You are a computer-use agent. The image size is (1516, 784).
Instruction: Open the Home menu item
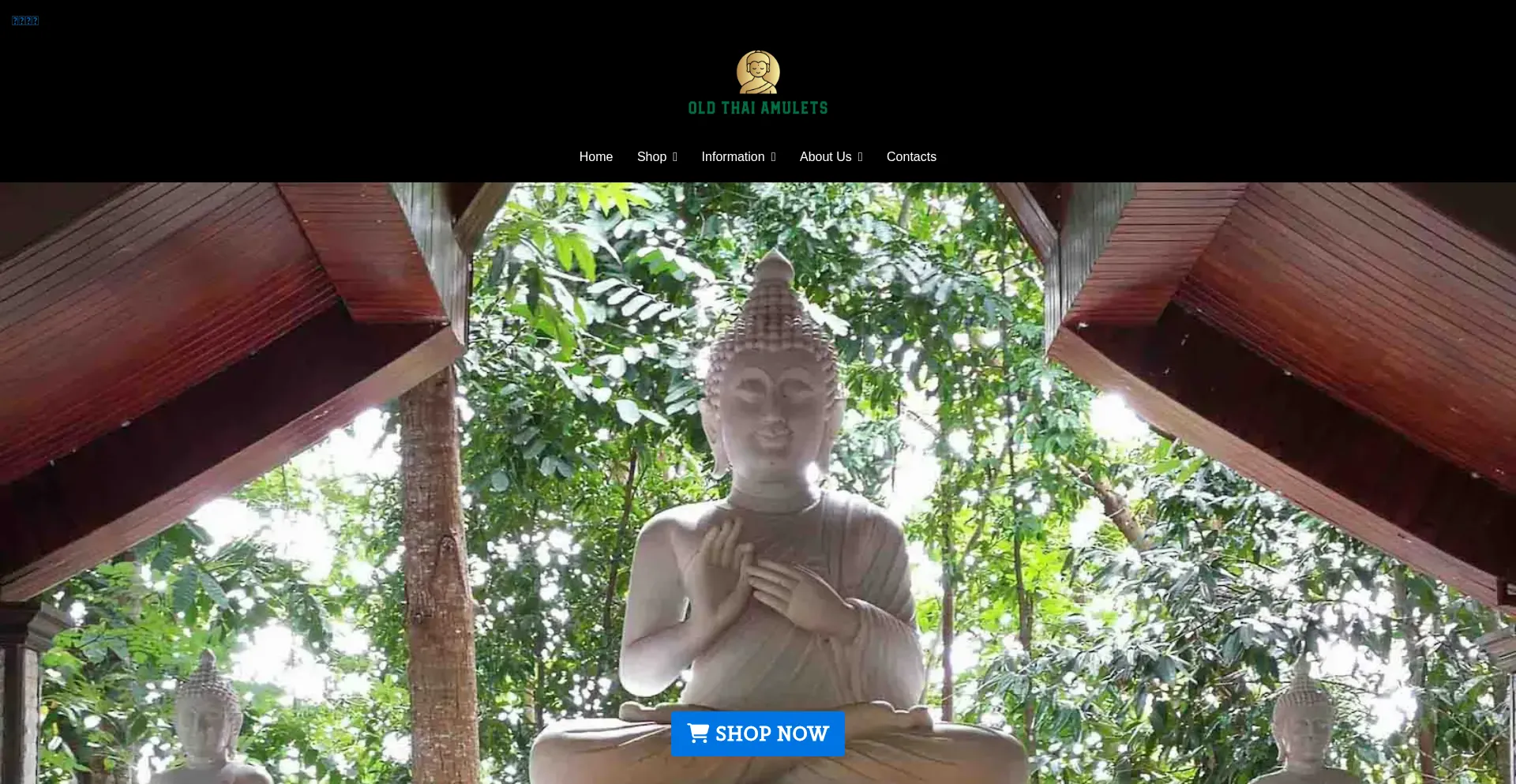click(x=595, y=156)
